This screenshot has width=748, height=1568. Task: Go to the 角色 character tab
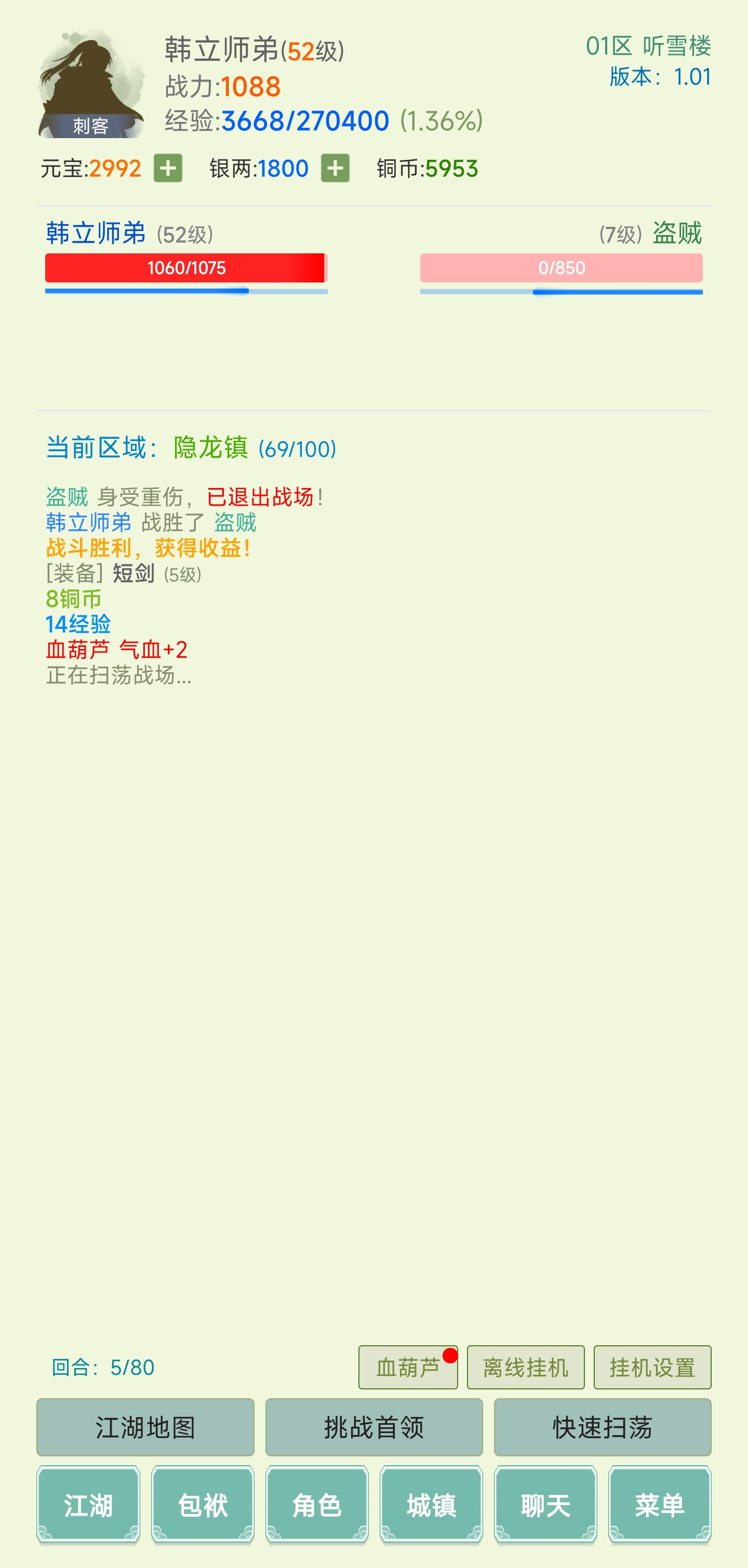(317, 1505)
